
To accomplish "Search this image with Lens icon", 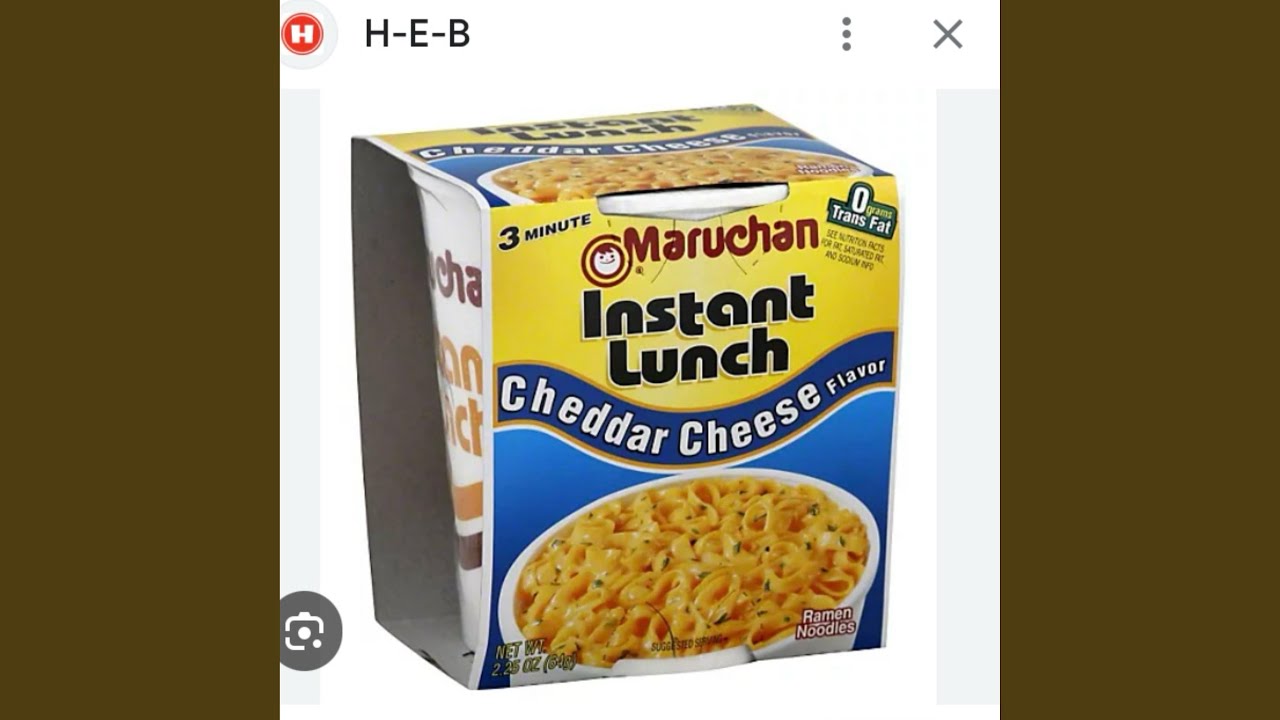I will click(x=305, y=631).
